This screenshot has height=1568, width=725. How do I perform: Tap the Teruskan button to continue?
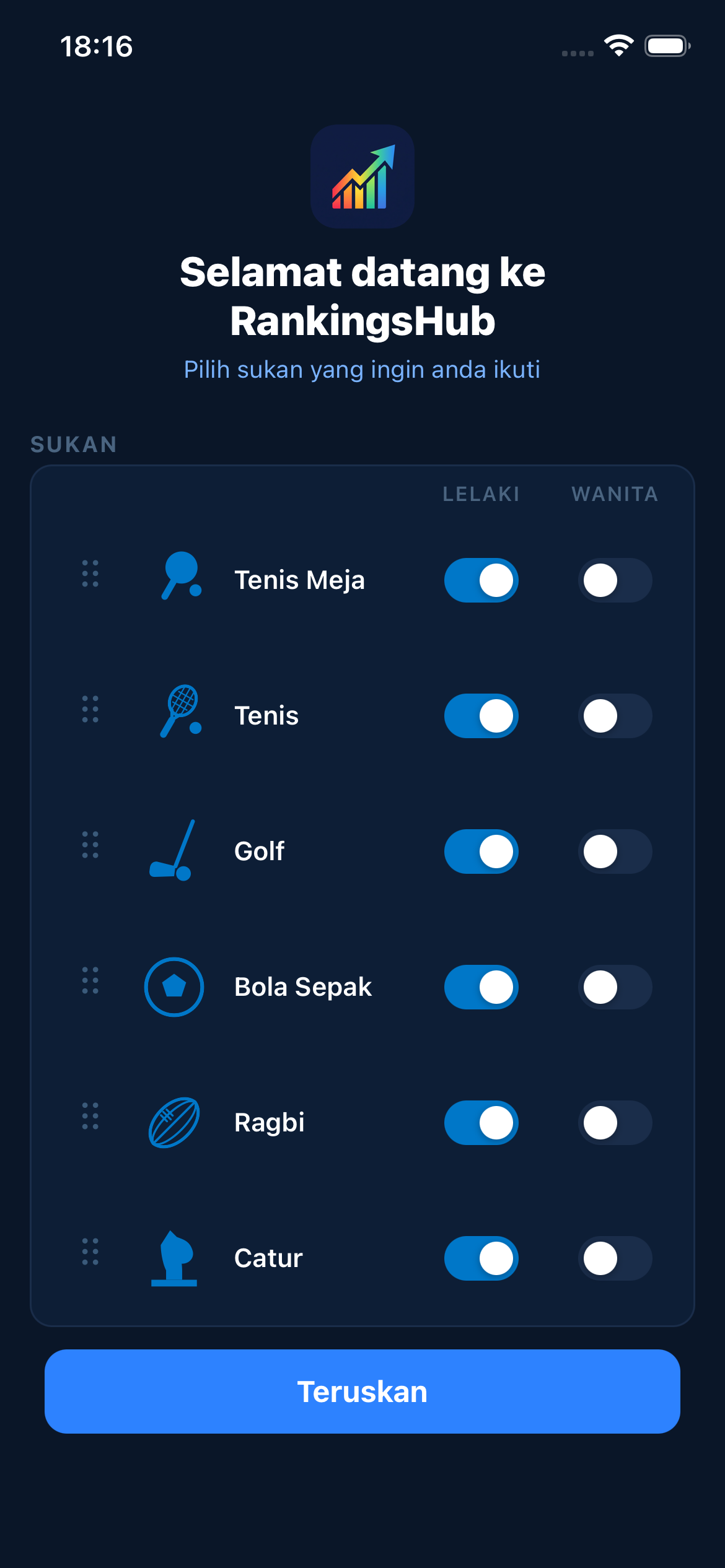[362, 1392]
